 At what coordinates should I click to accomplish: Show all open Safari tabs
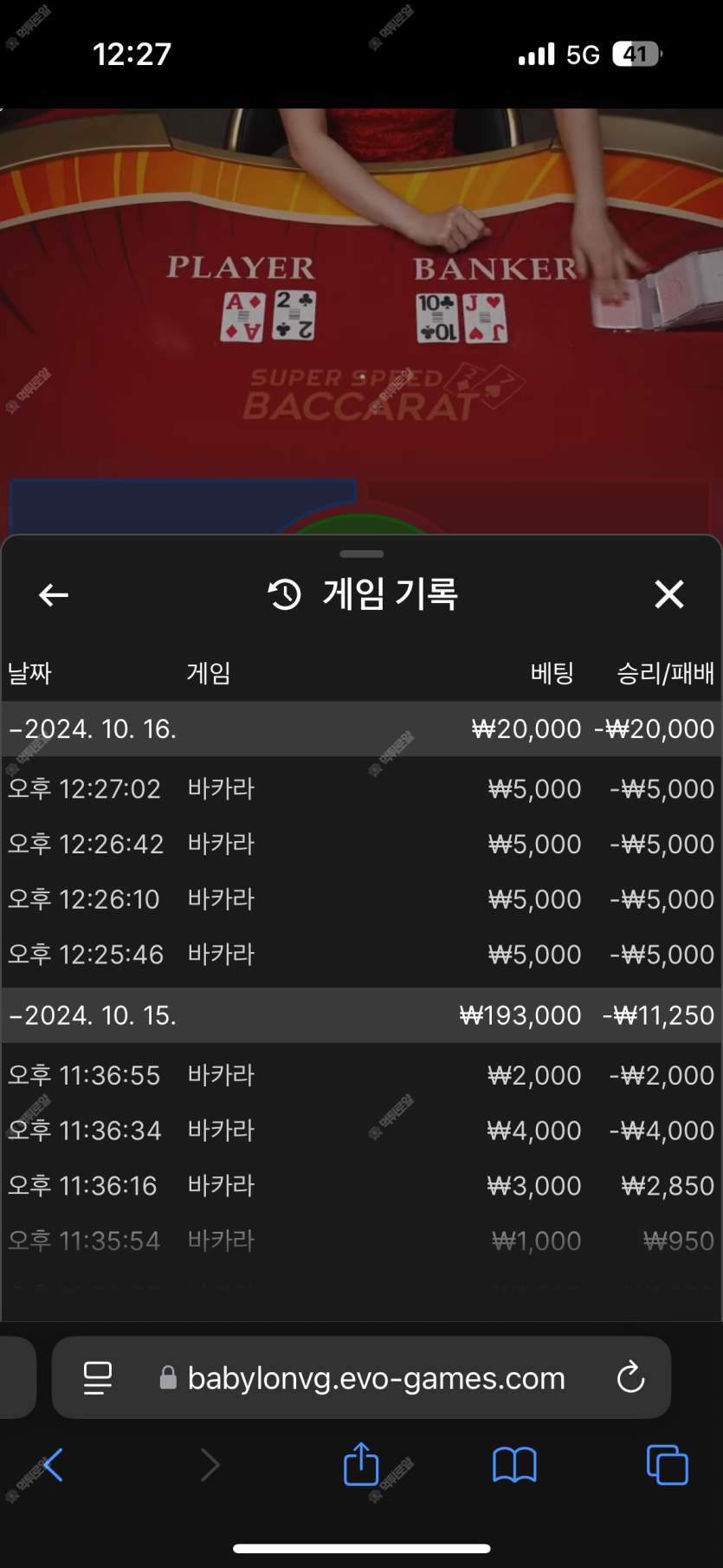coord(667,1465)
